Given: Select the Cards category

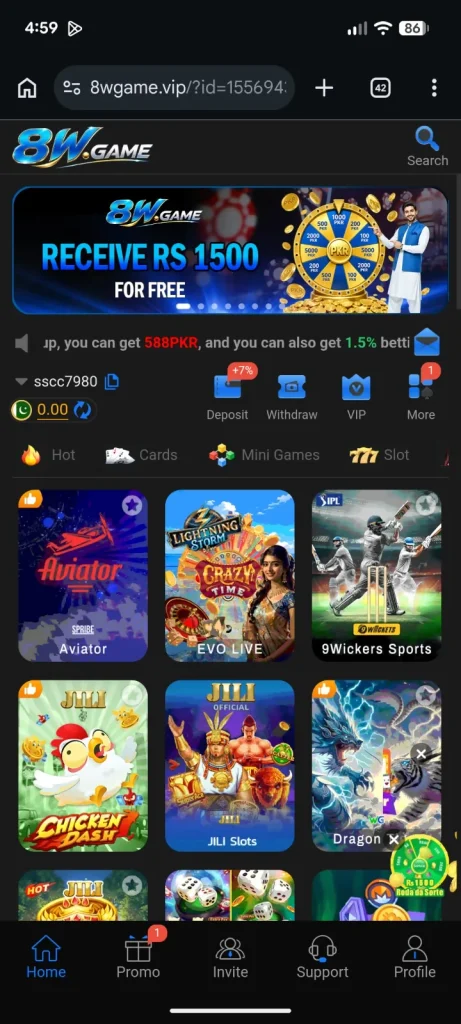Looking at the screenshot, I should coord(142,455).
